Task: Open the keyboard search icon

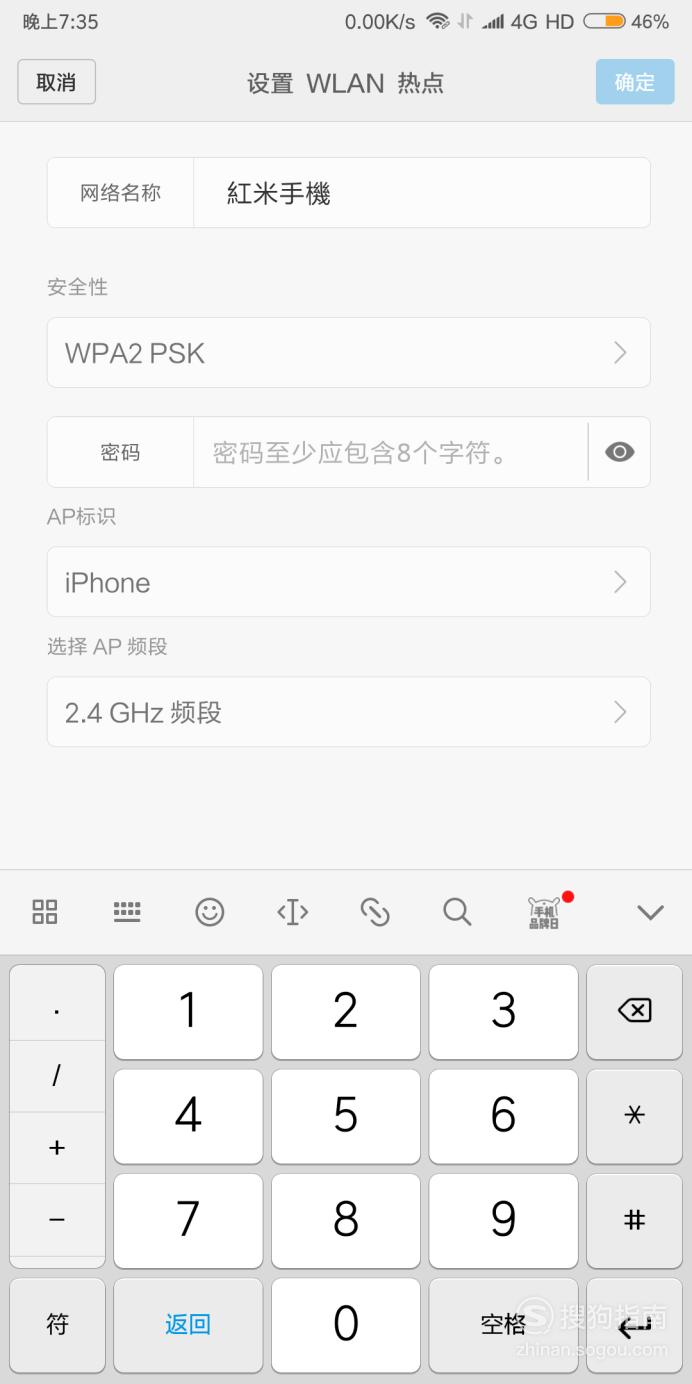Action: coord(457,911)
